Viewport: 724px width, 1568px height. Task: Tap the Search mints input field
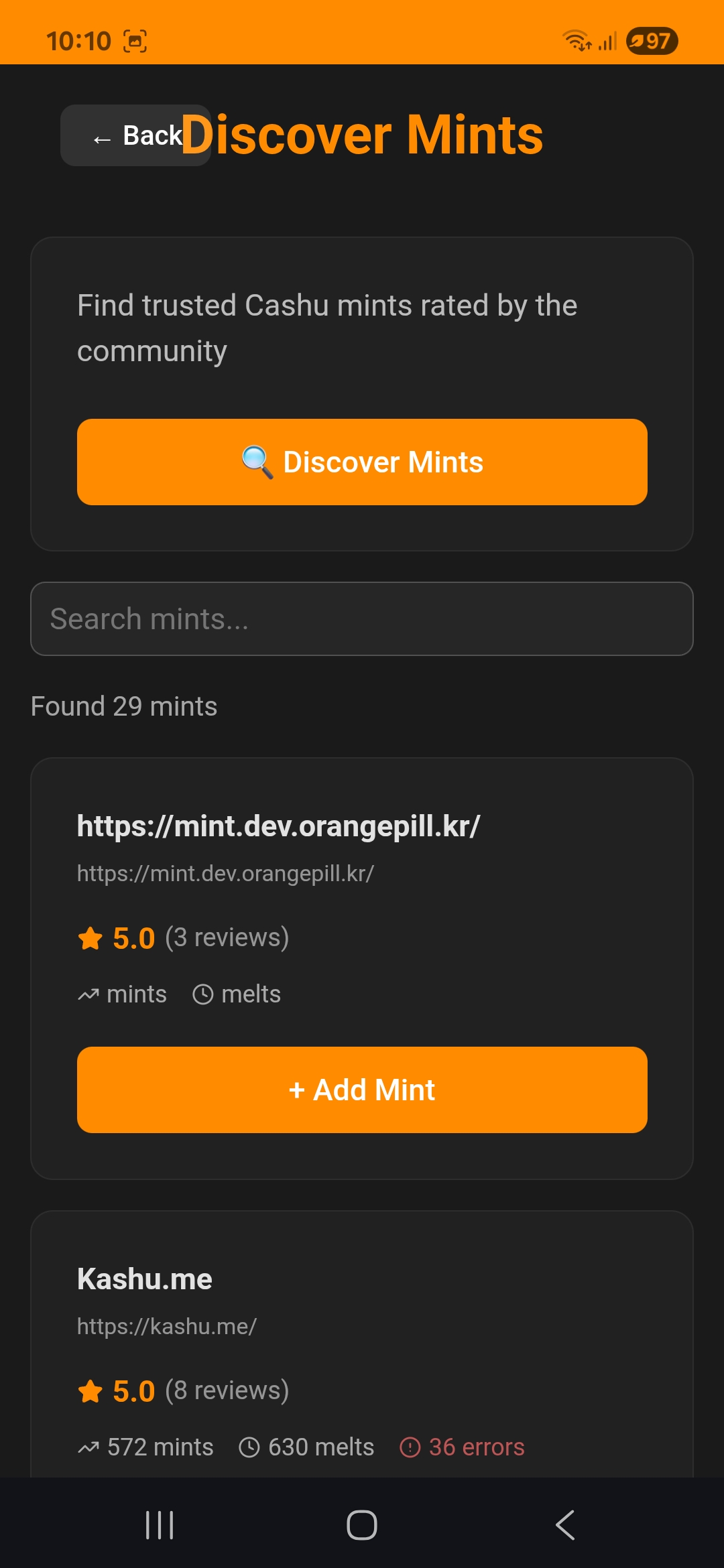(362, 618)
